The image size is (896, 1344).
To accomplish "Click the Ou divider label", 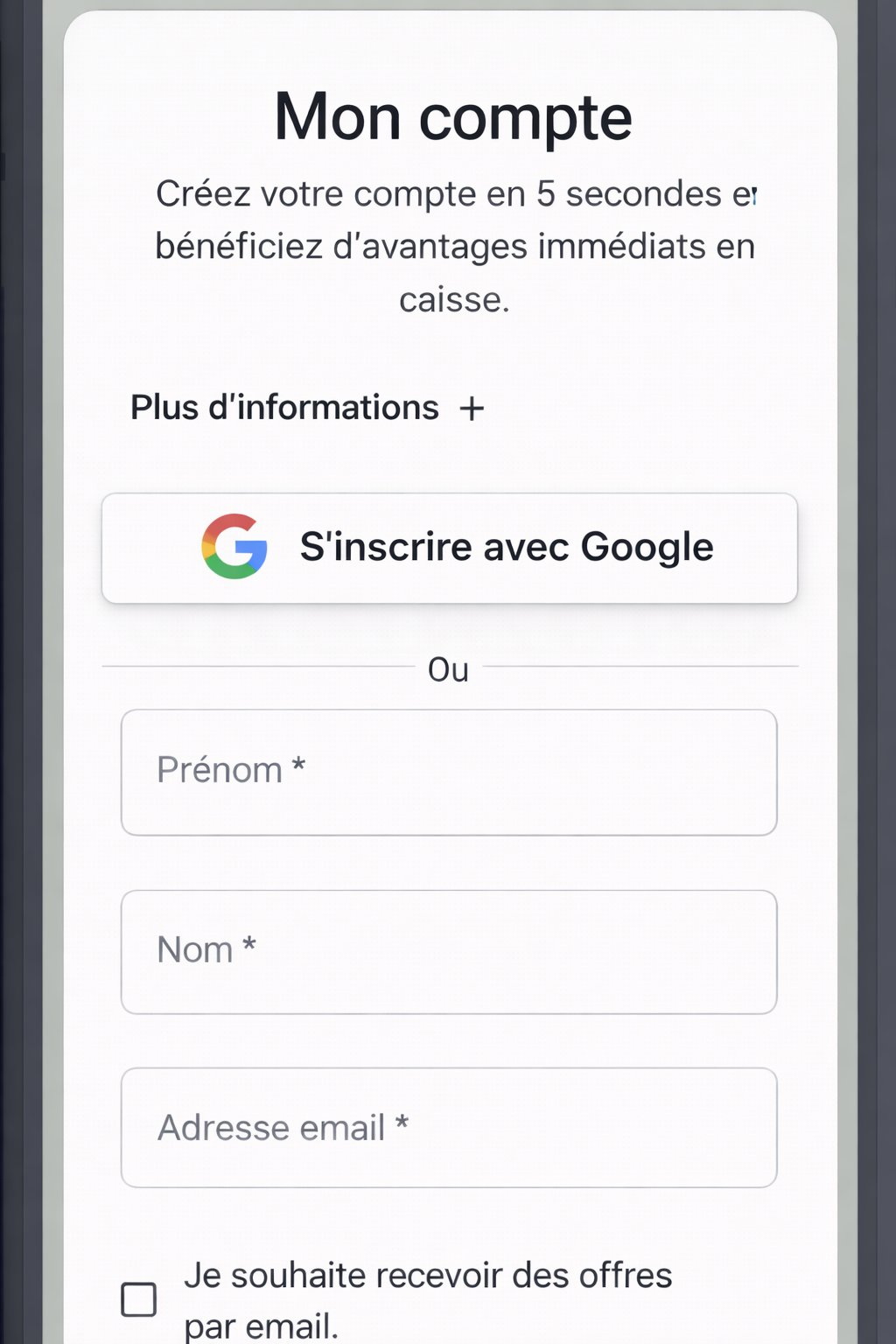I will 449,670.
